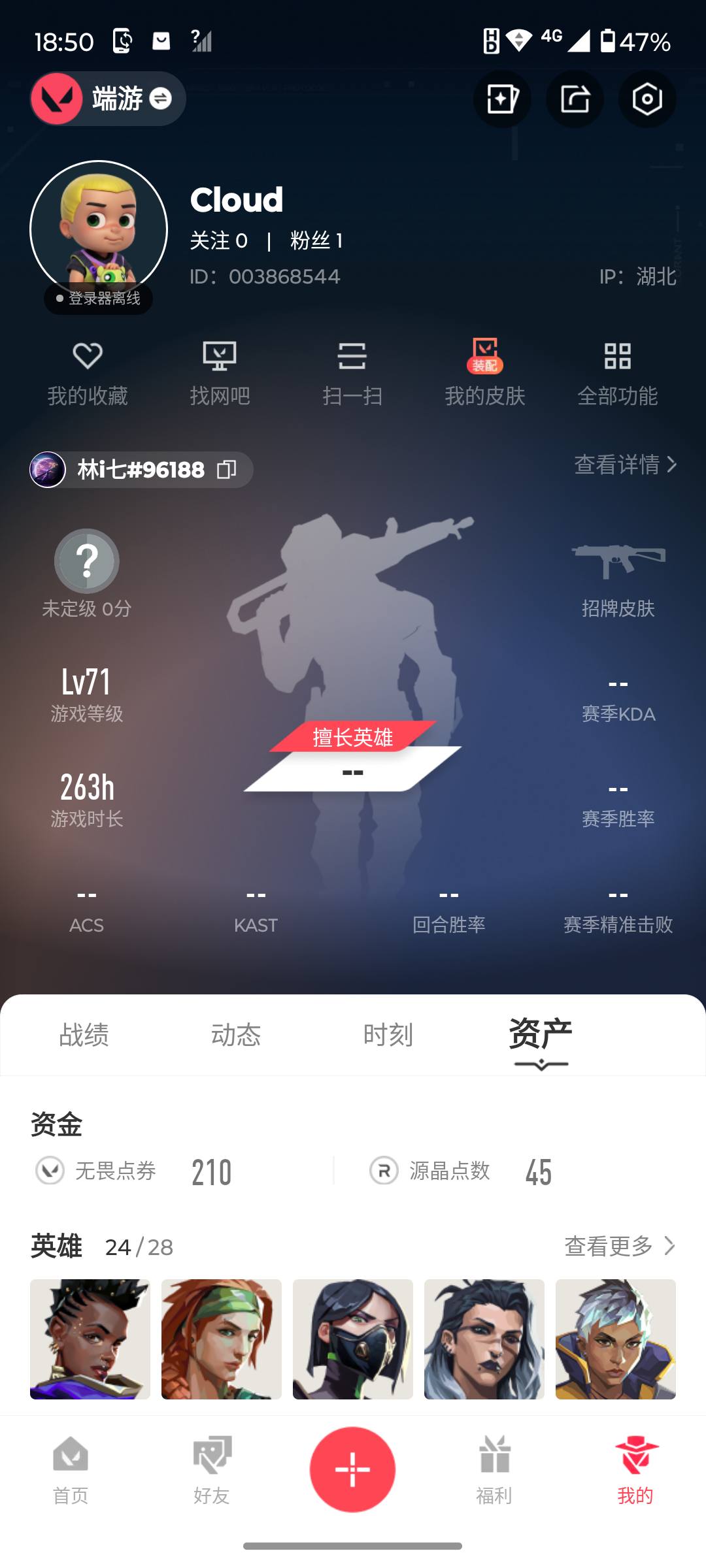Select the 找网吧 internet cafe finder

tap(221, 372)
